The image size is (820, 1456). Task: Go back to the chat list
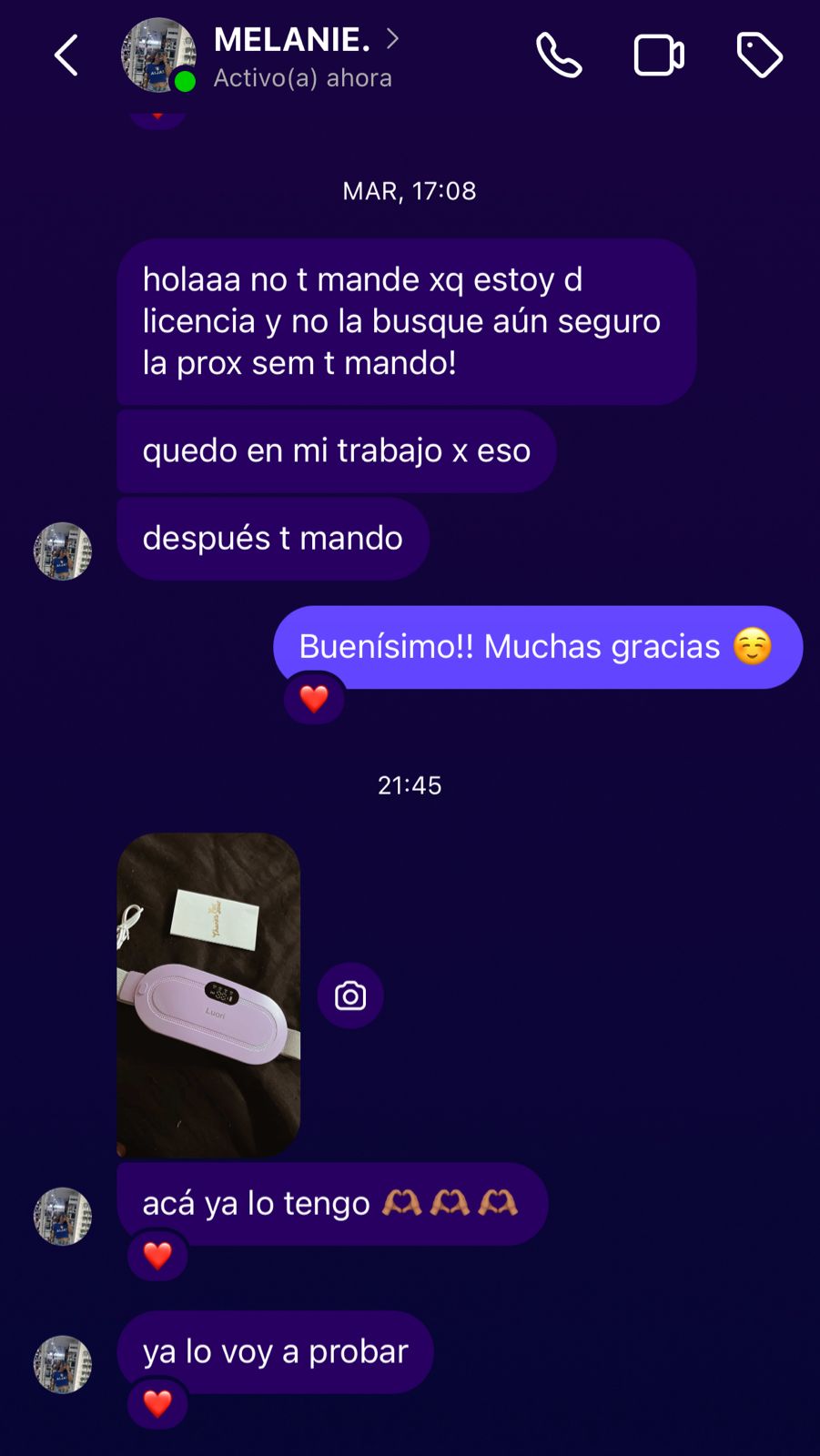coord(66,56)
